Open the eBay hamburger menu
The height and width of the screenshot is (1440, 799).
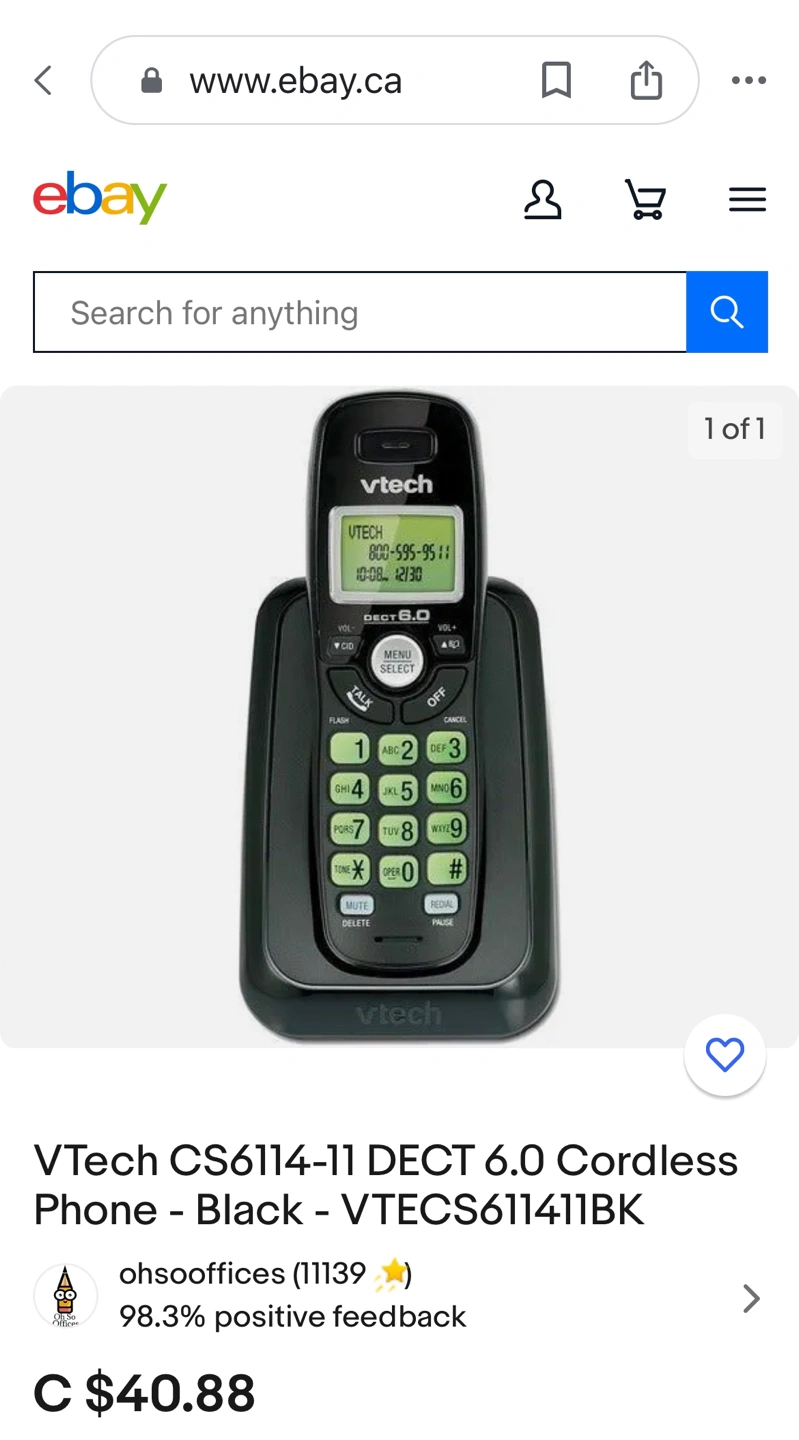point(747,200)
